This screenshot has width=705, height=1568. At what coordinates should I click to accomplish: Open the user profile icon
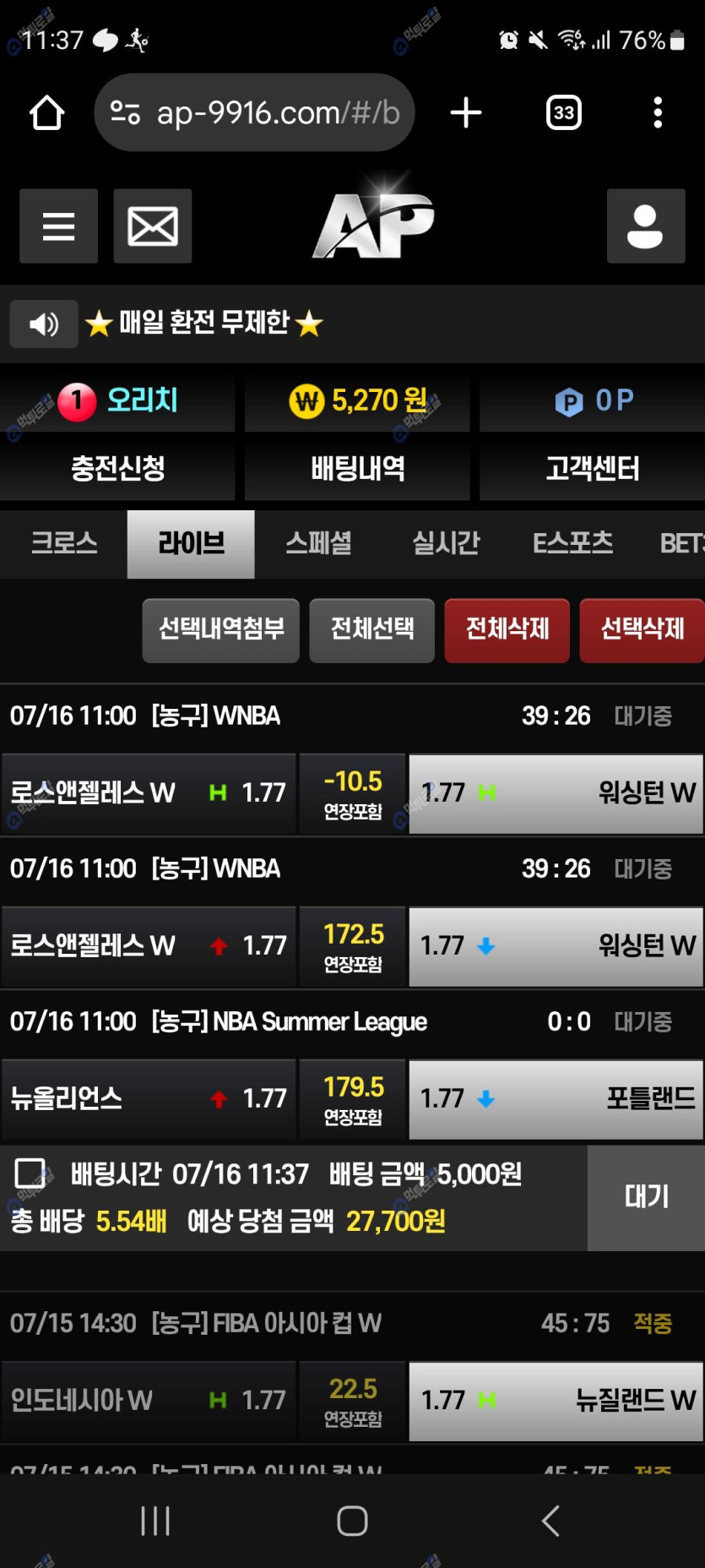[645, 226]
